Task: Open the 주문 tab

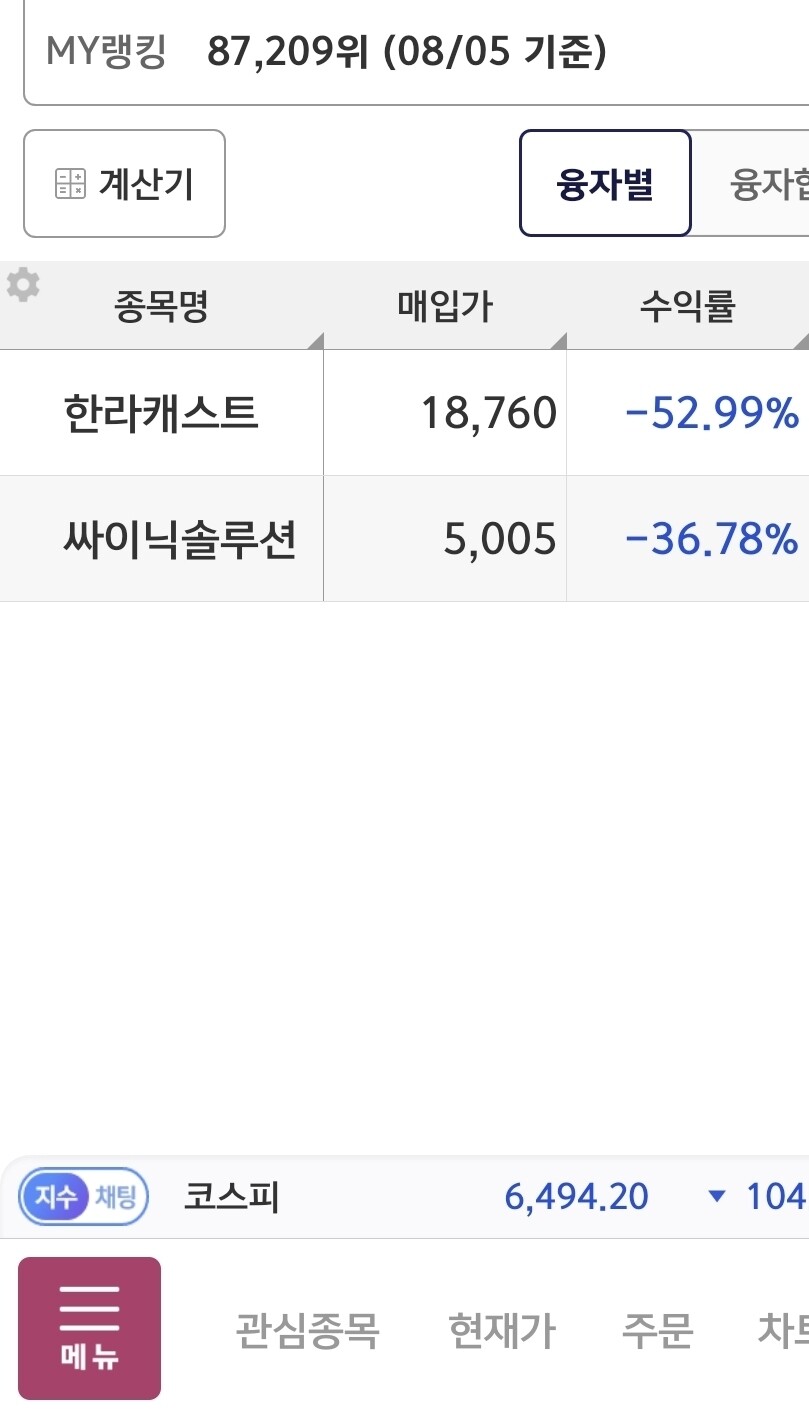Action: pos(657,1331)
